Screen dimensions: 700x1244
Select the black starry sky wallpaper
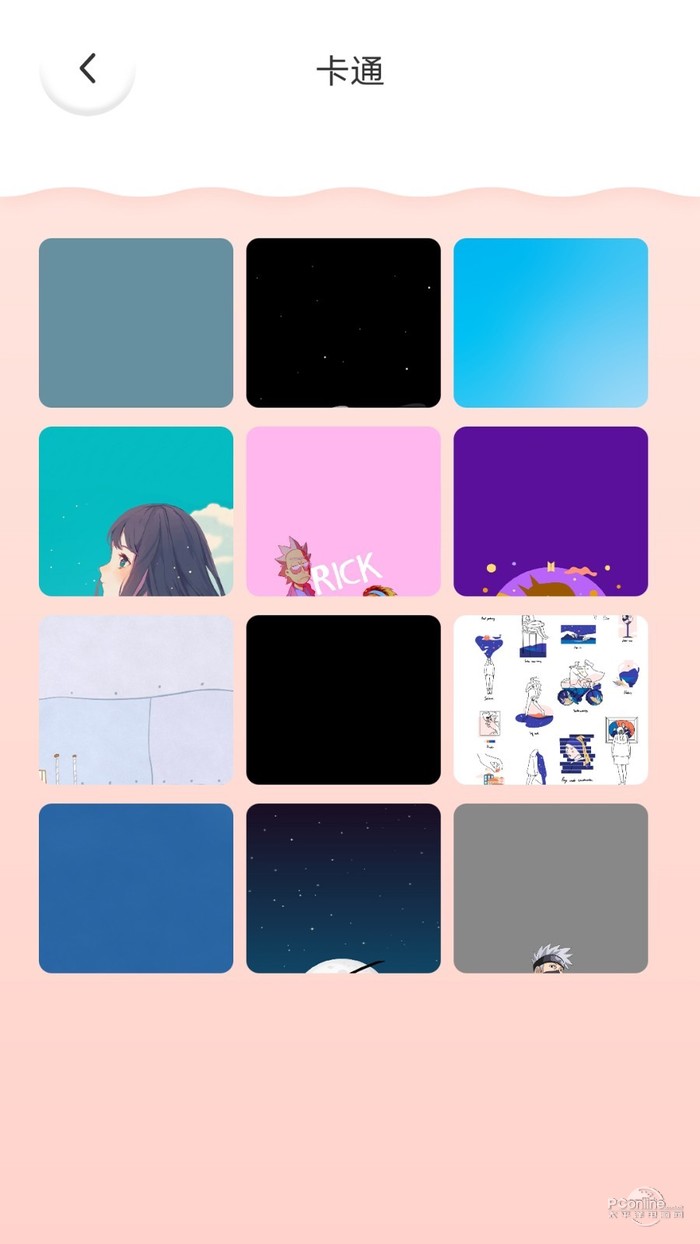[x=343, y=323]
